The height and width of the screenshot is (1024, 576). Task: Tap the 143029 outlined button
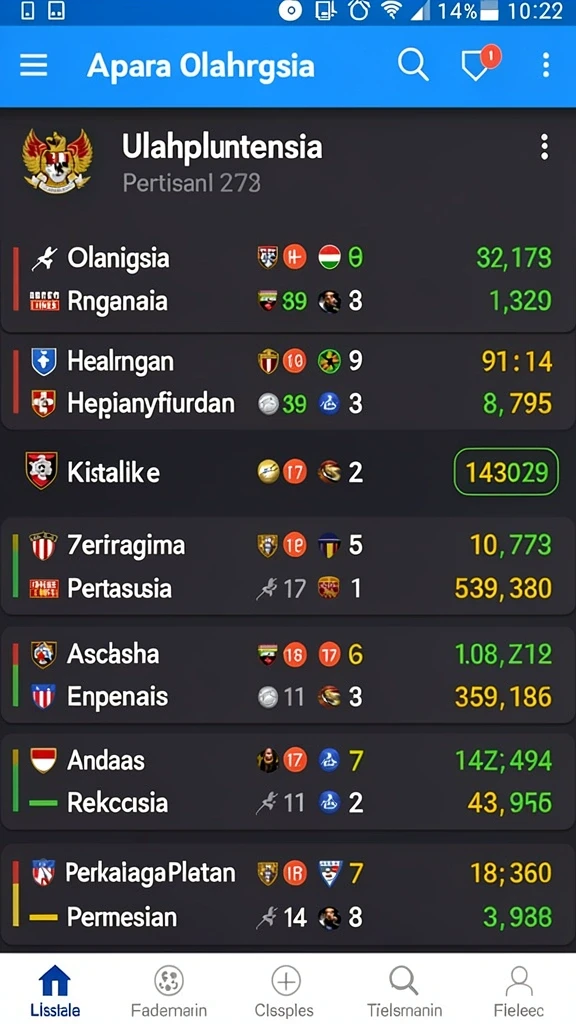pyautogui.click(x=506, y=472)
